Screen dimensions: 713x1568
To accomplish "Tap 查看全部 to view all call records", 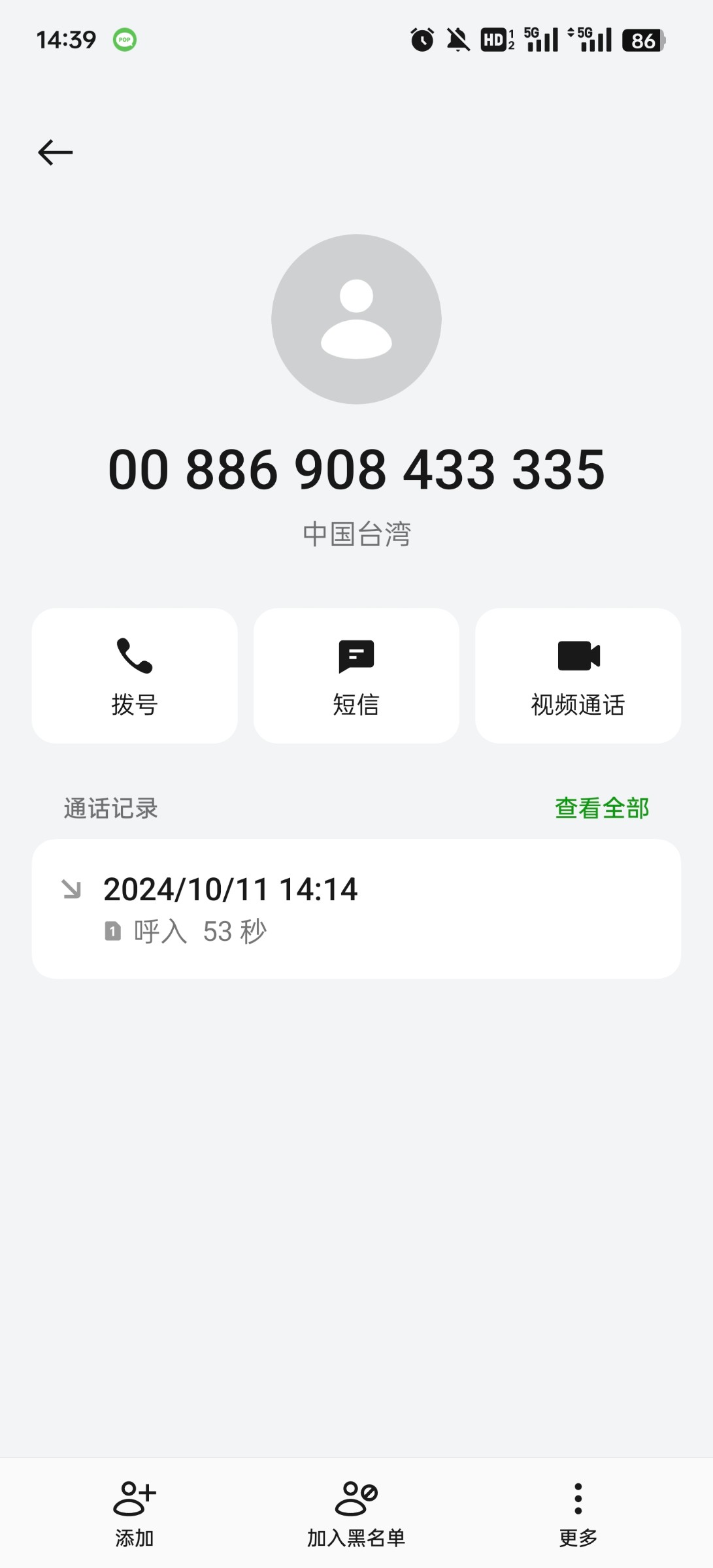I will point(602,808).
